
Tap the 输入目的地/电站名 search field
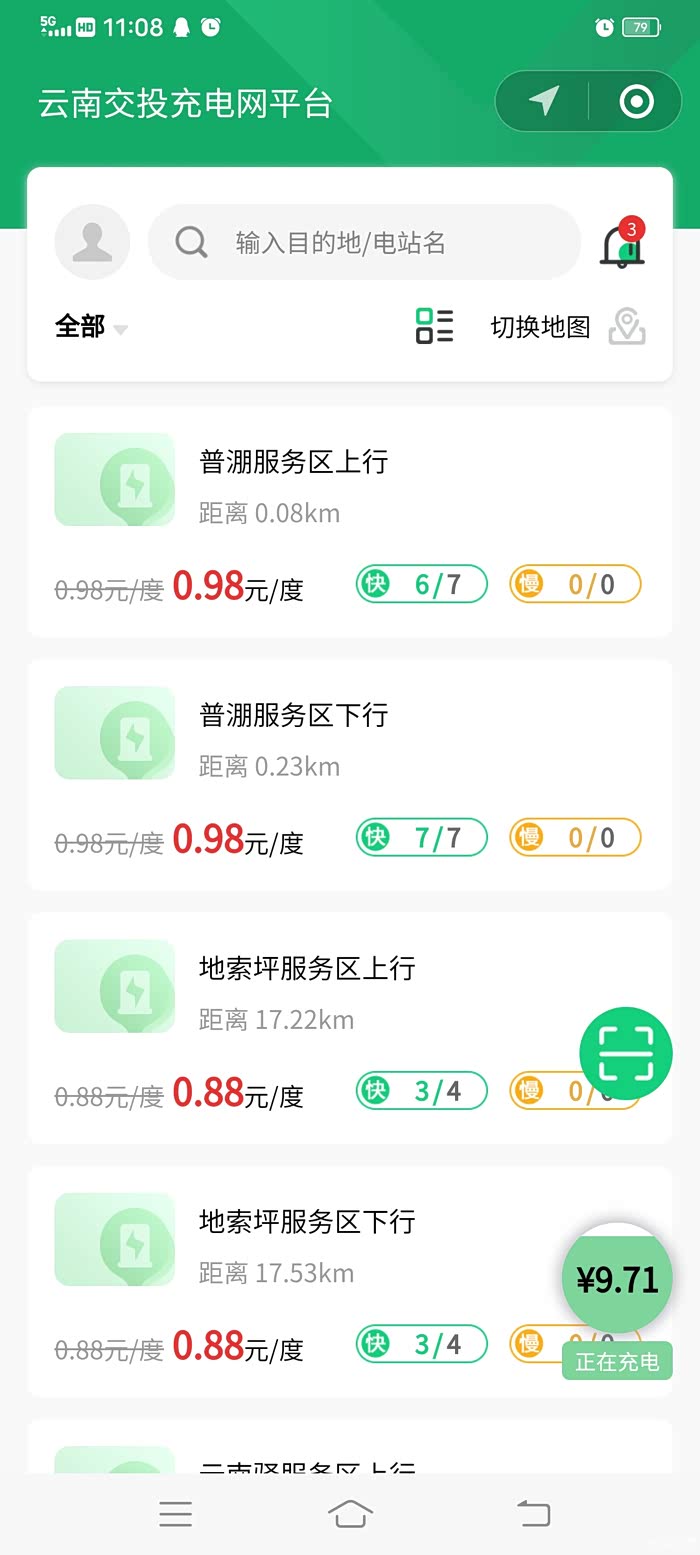364,242
